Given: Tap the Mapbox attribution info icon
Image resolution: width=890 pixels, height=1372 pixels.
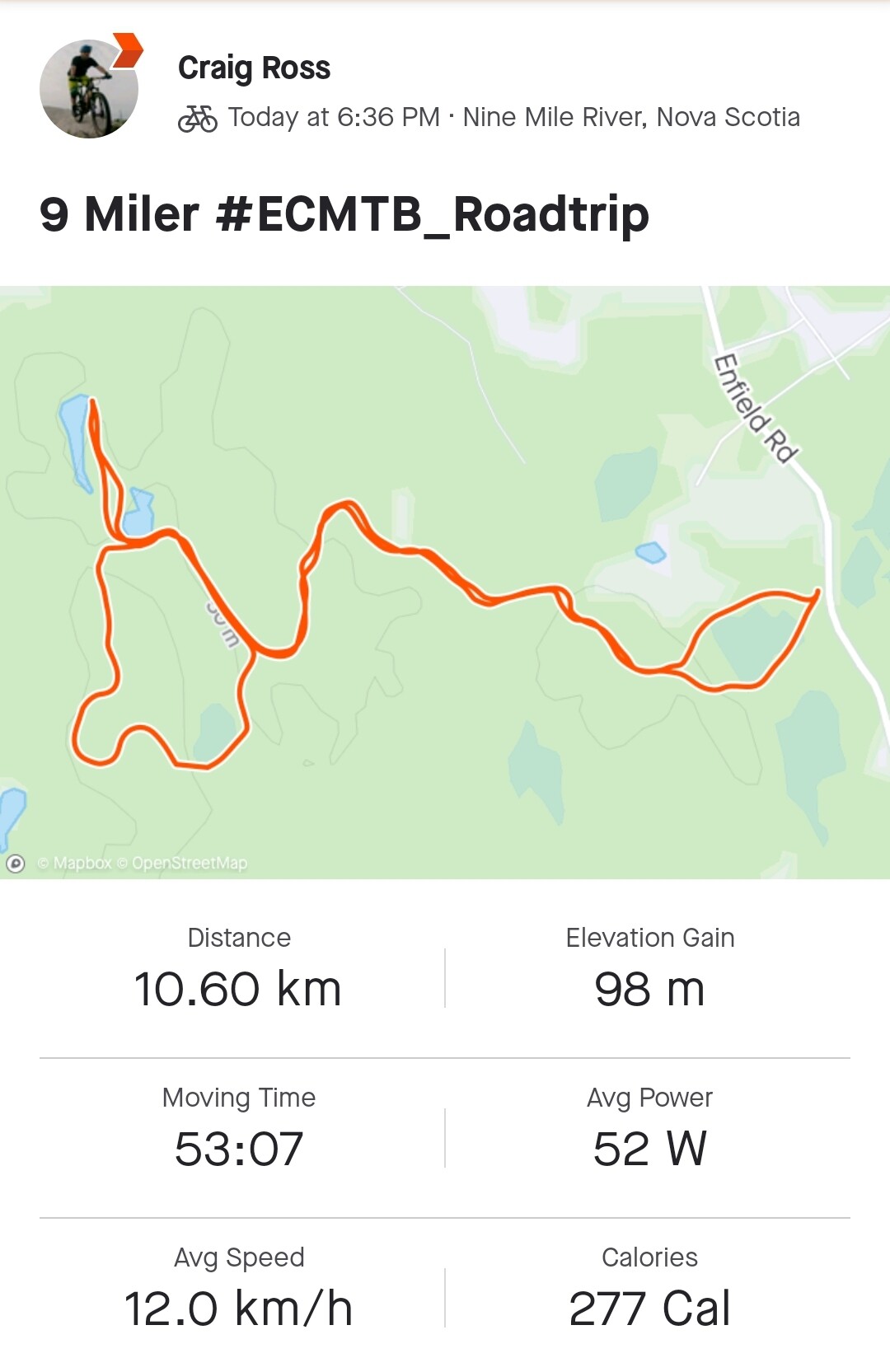Looking at the screenshot, I should point(16,864).
